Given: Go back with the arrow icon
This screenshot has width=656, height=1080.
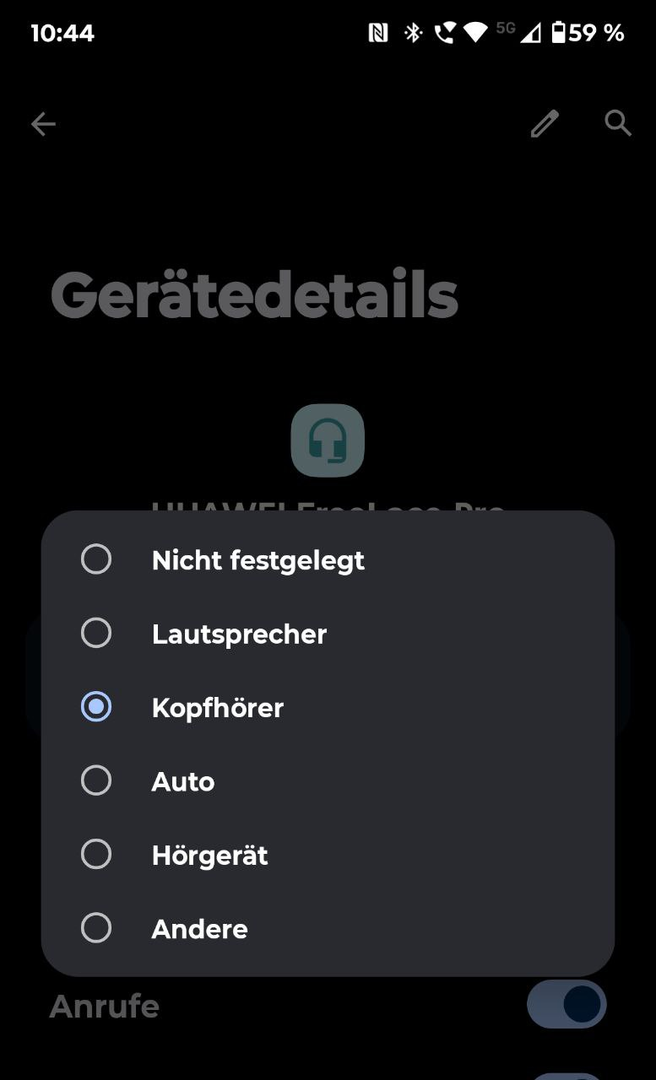Looking at the screenshot, I should [43, 125].
